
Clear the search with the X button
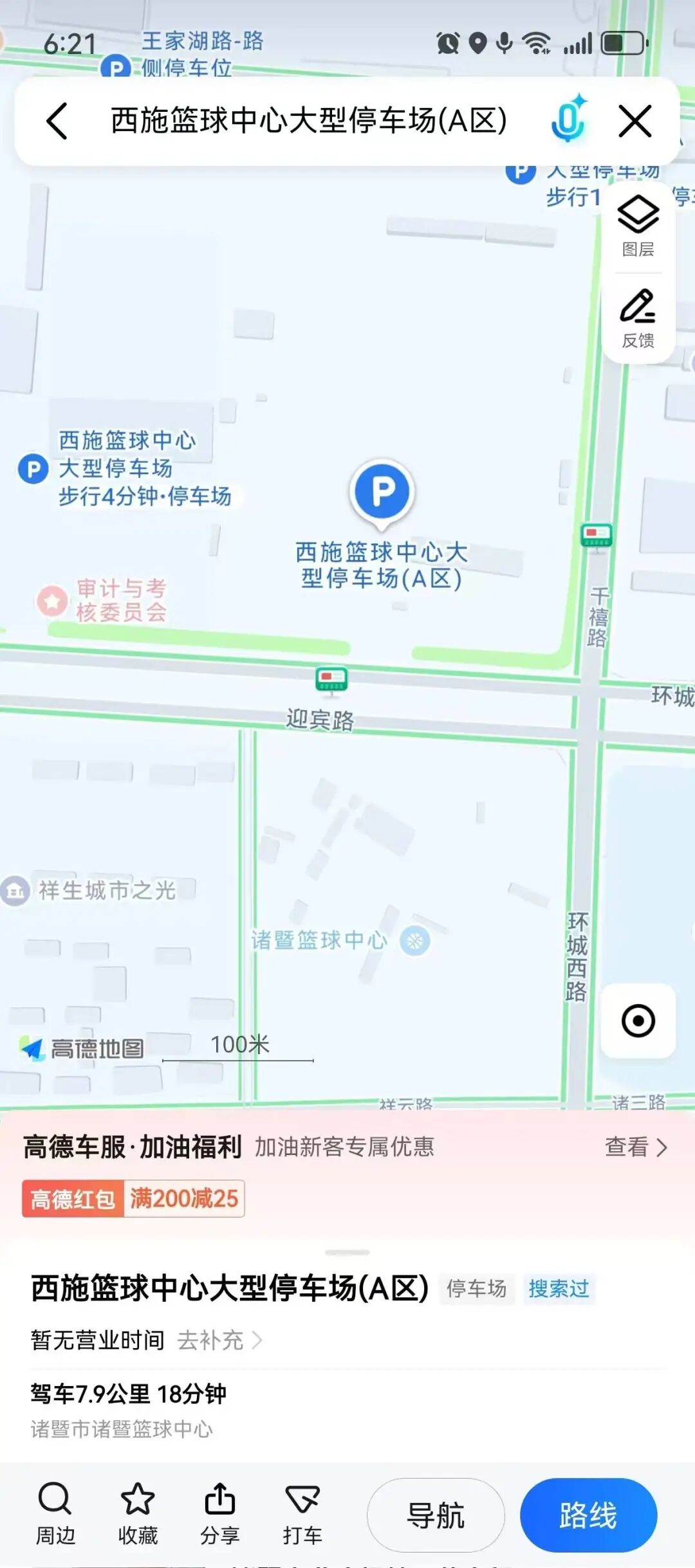point(635,121)
